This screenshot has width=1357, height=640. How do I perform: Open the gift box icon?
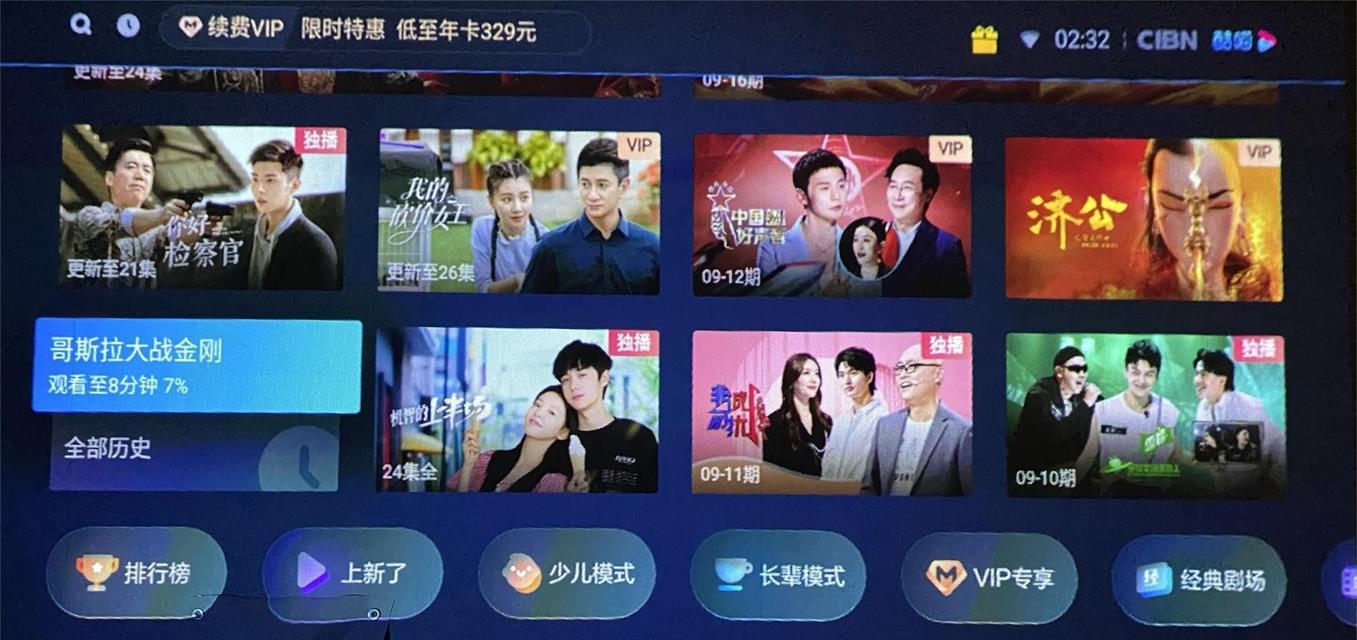tap(984, 40)
